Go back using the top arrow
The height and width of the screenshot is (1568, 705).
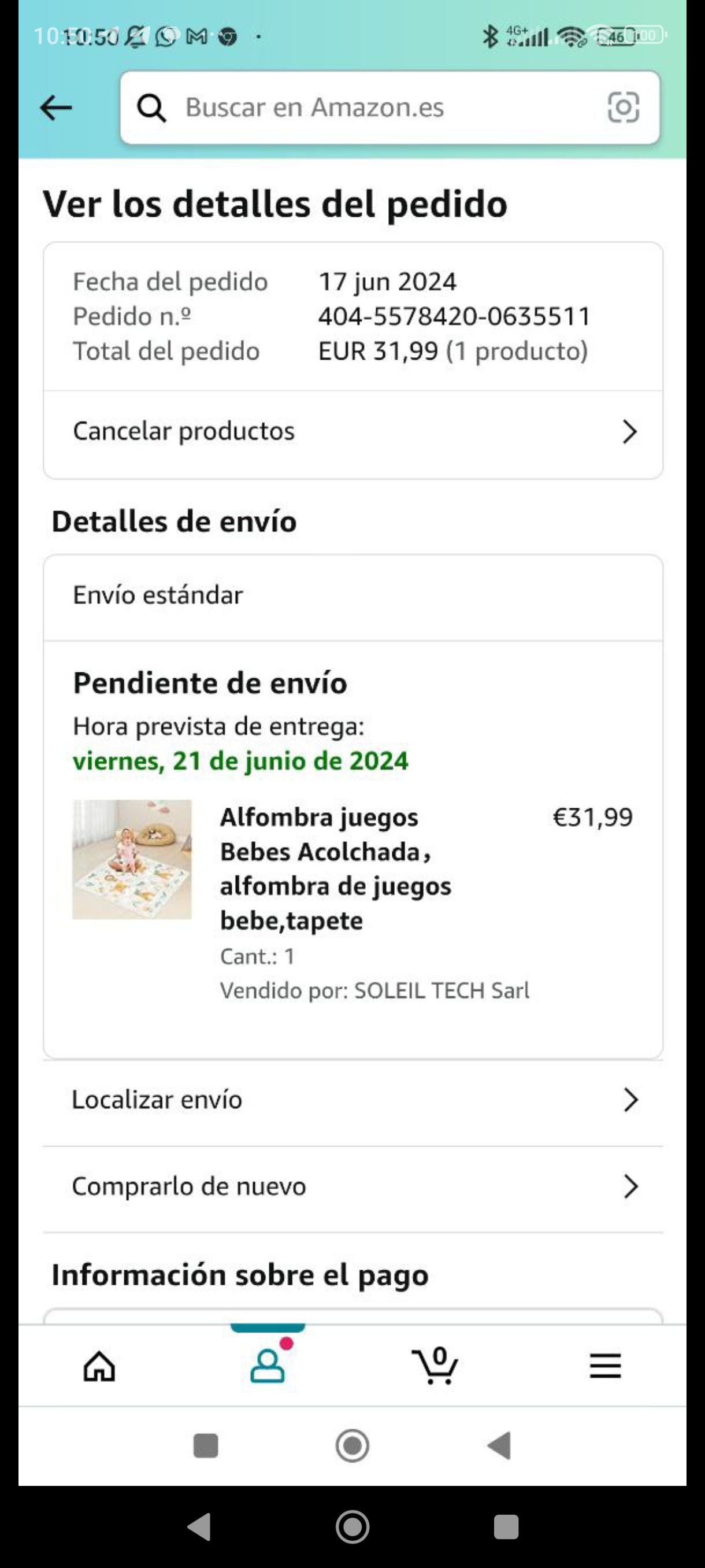(x=56, y=108)
